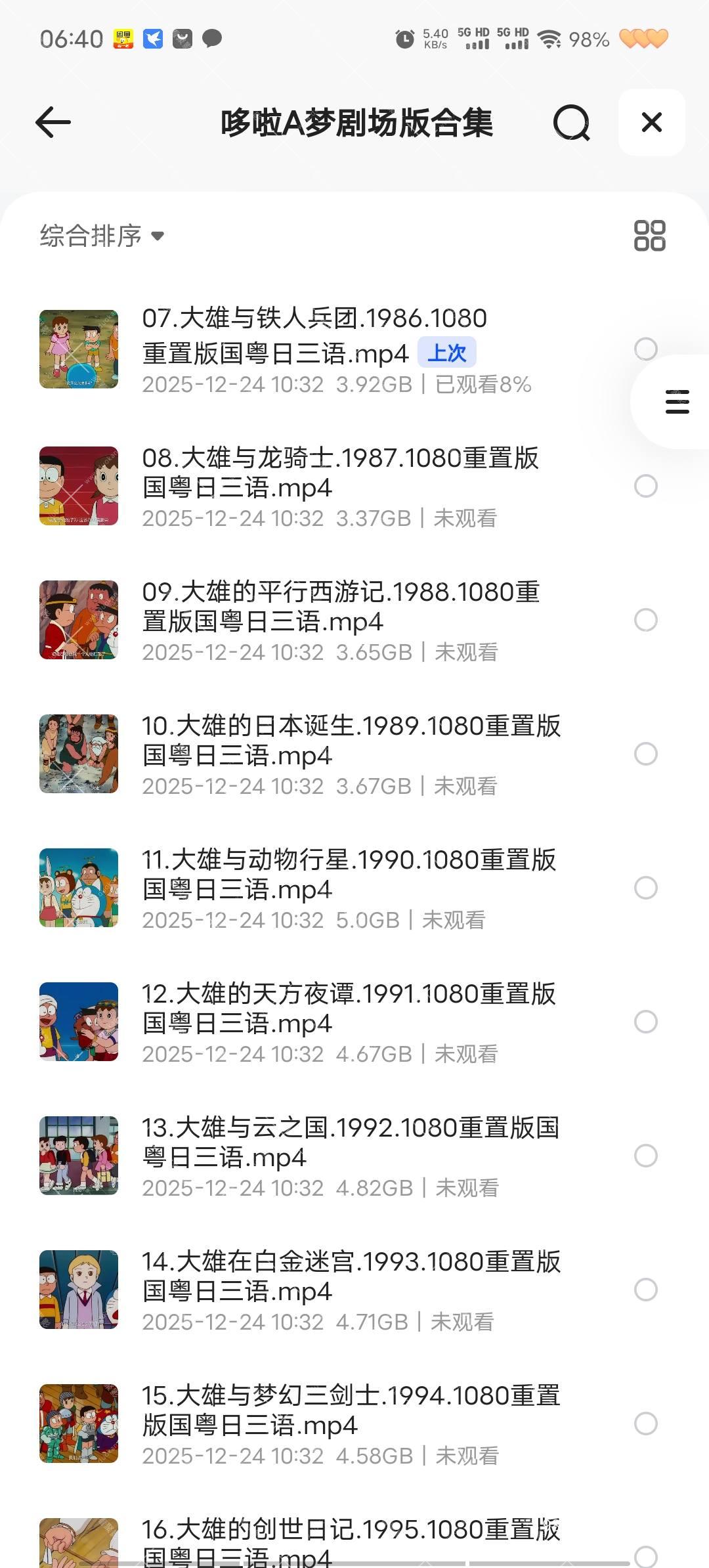Close the page with the X button
Screen dimensions: 709x1568
click(651, 123)
